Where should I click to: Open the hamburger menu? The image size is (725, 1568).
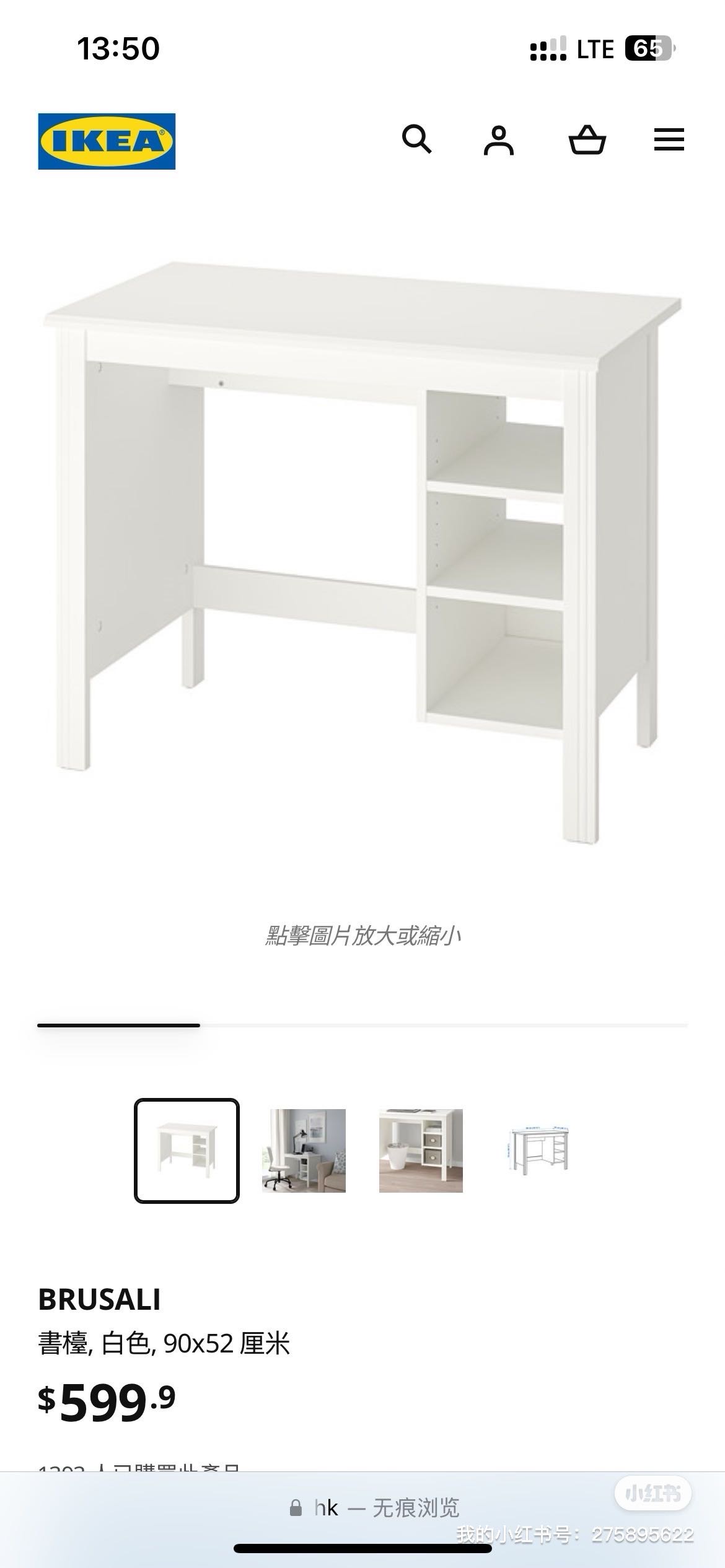(669, 140)
